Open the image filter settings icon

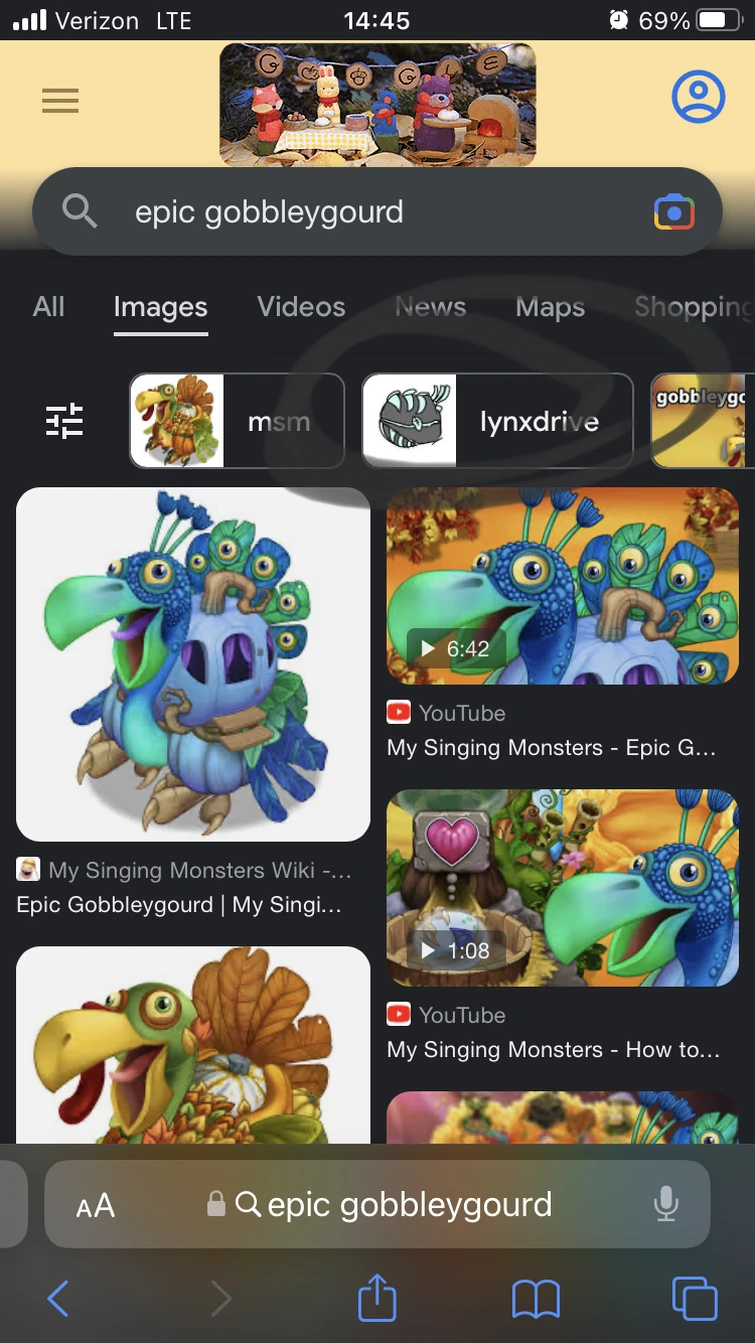(x=65, y=421)
